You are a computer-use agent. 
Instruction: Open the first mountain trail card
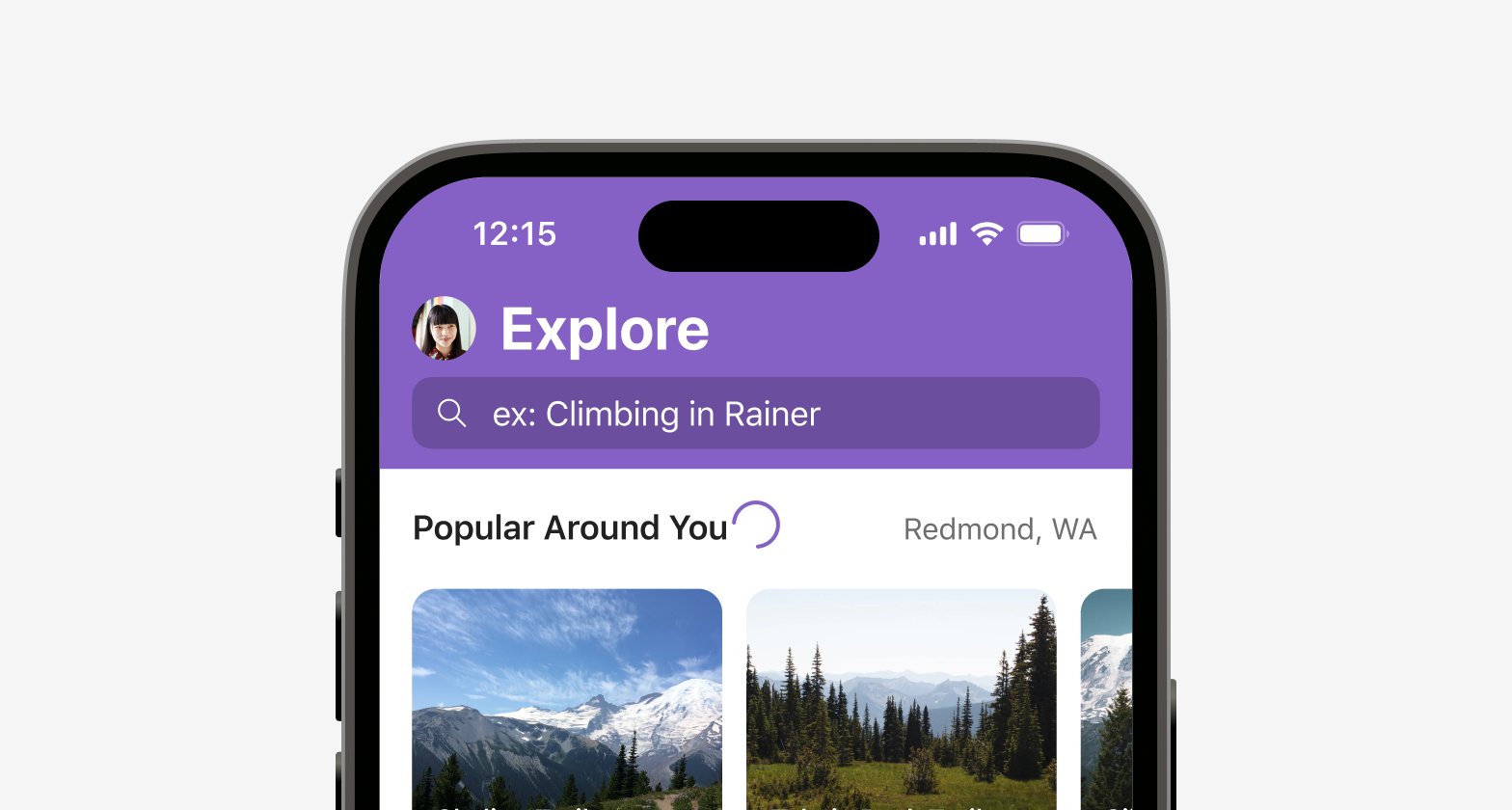tap(567, 699)
